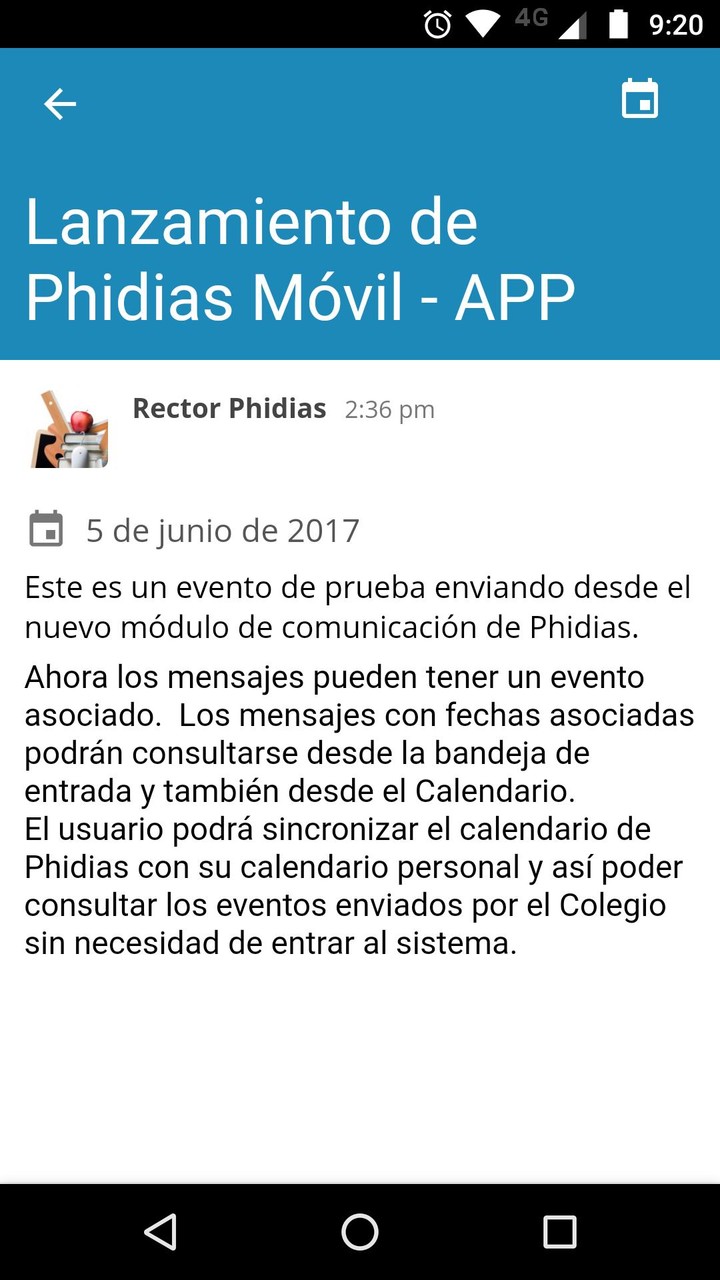Open recent apps with the square button
This screenshot has width=720, height=1280.
(x=560, y=1232)
